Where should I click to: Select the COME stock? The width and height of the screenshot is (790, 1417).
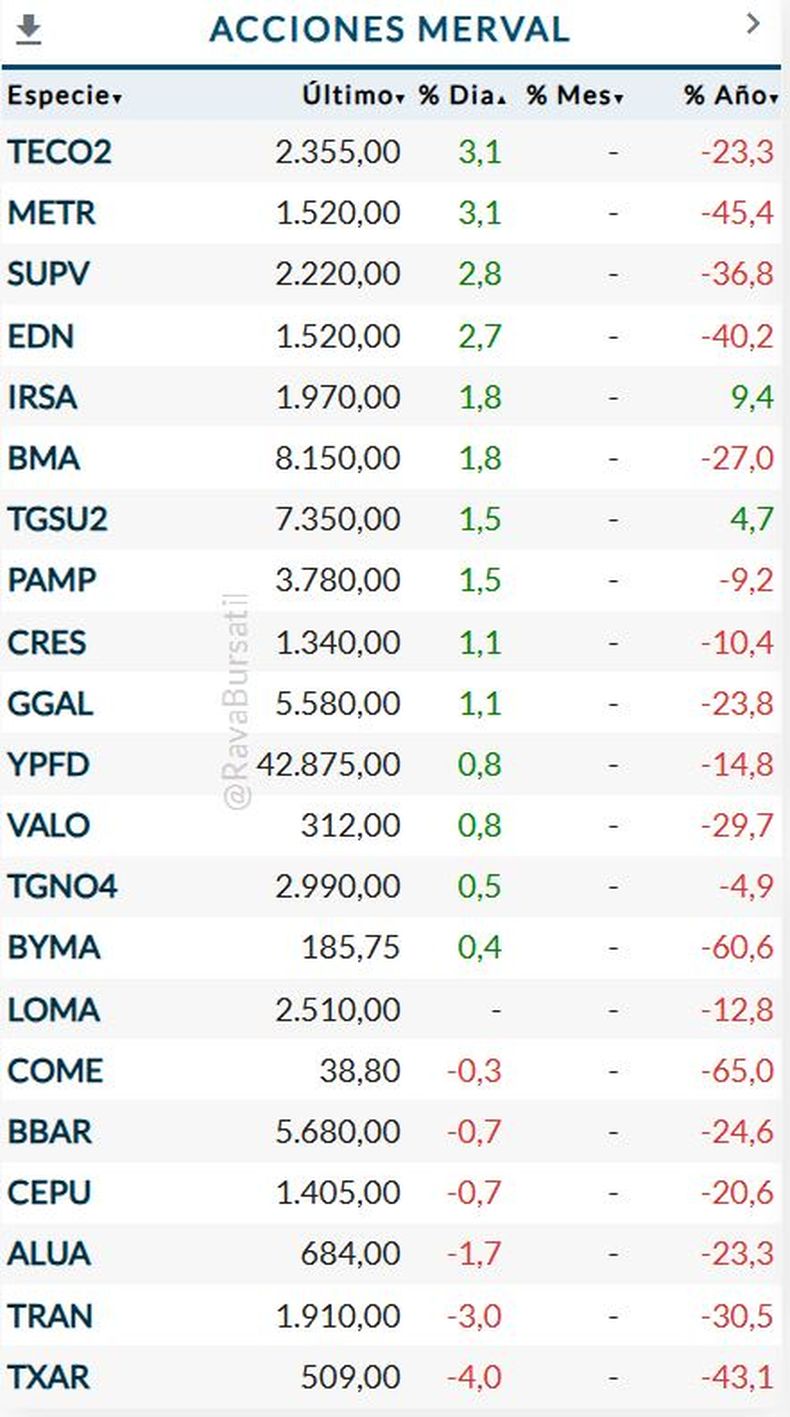coord(54,1071)
